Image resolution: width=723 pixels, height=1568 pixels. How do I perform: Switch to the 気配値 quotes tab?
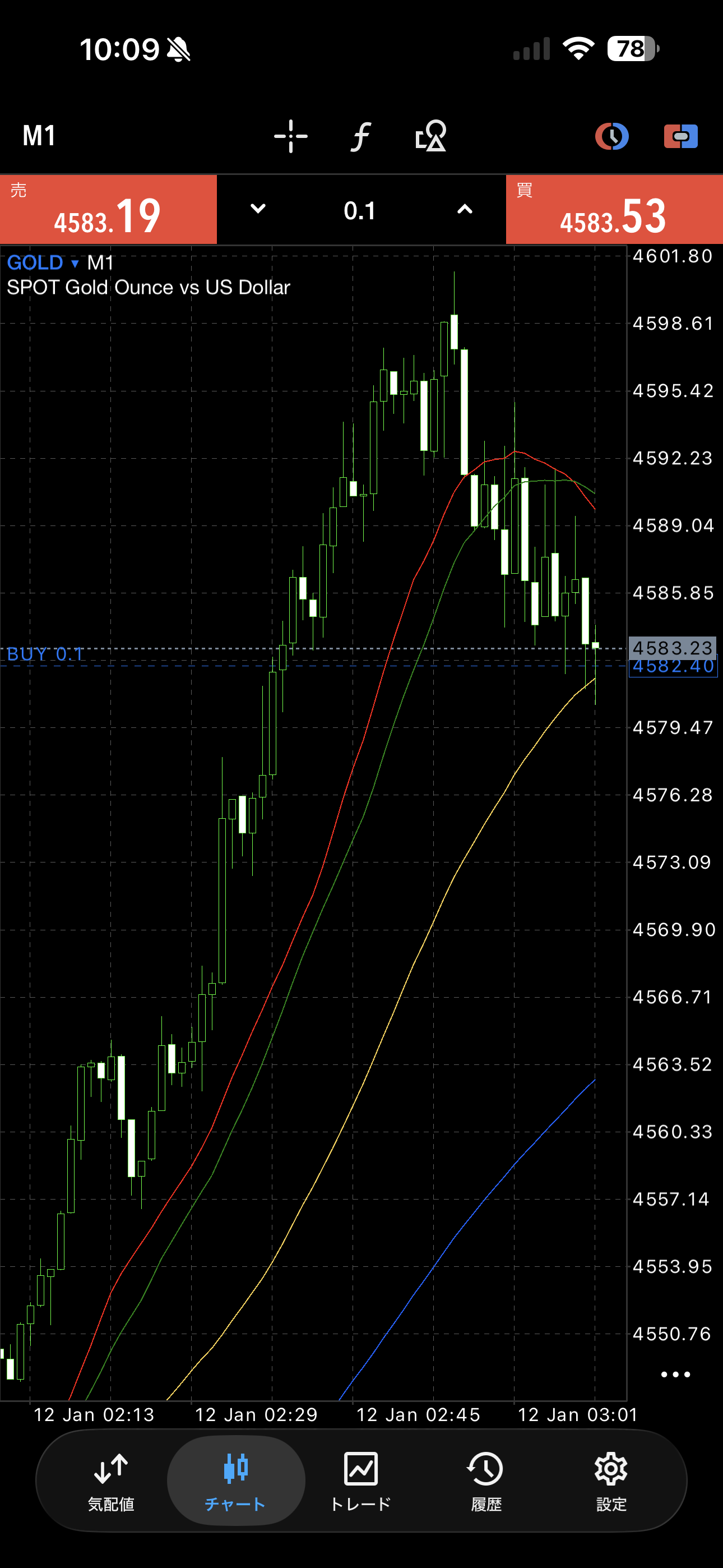pyautogui.click(x=111, y=1481)
